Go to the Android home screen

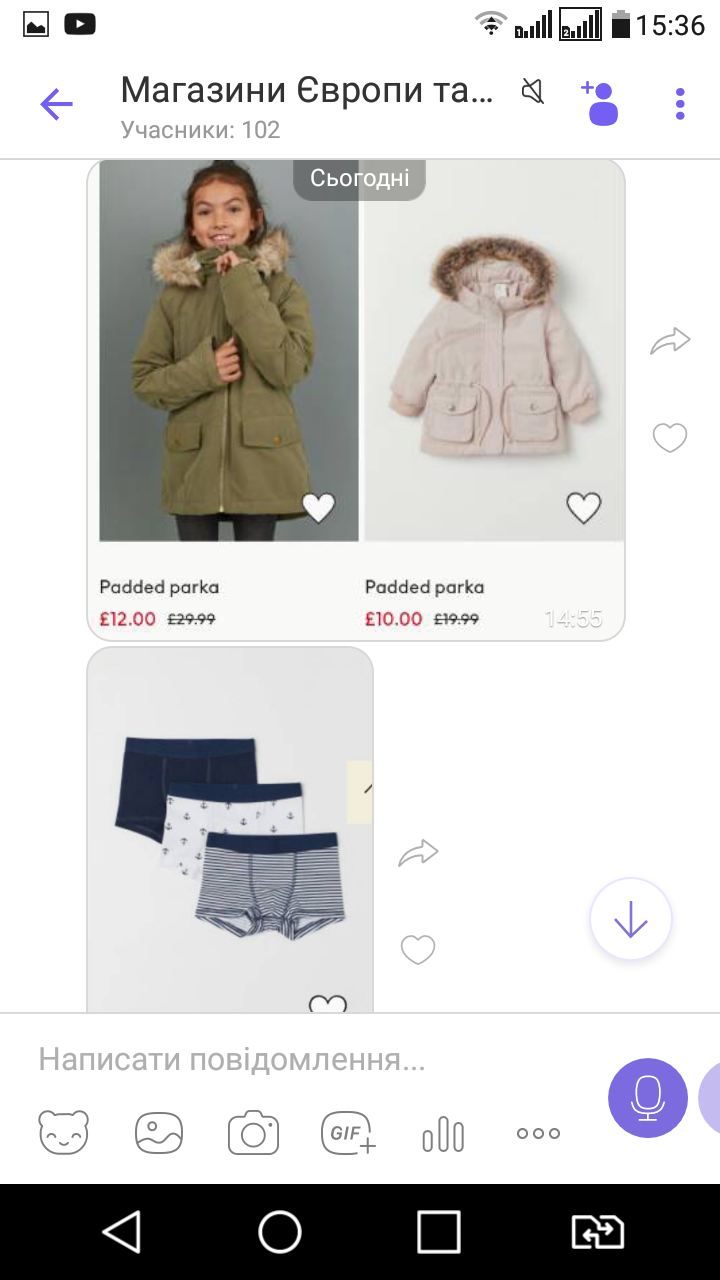click(280, 1232)
